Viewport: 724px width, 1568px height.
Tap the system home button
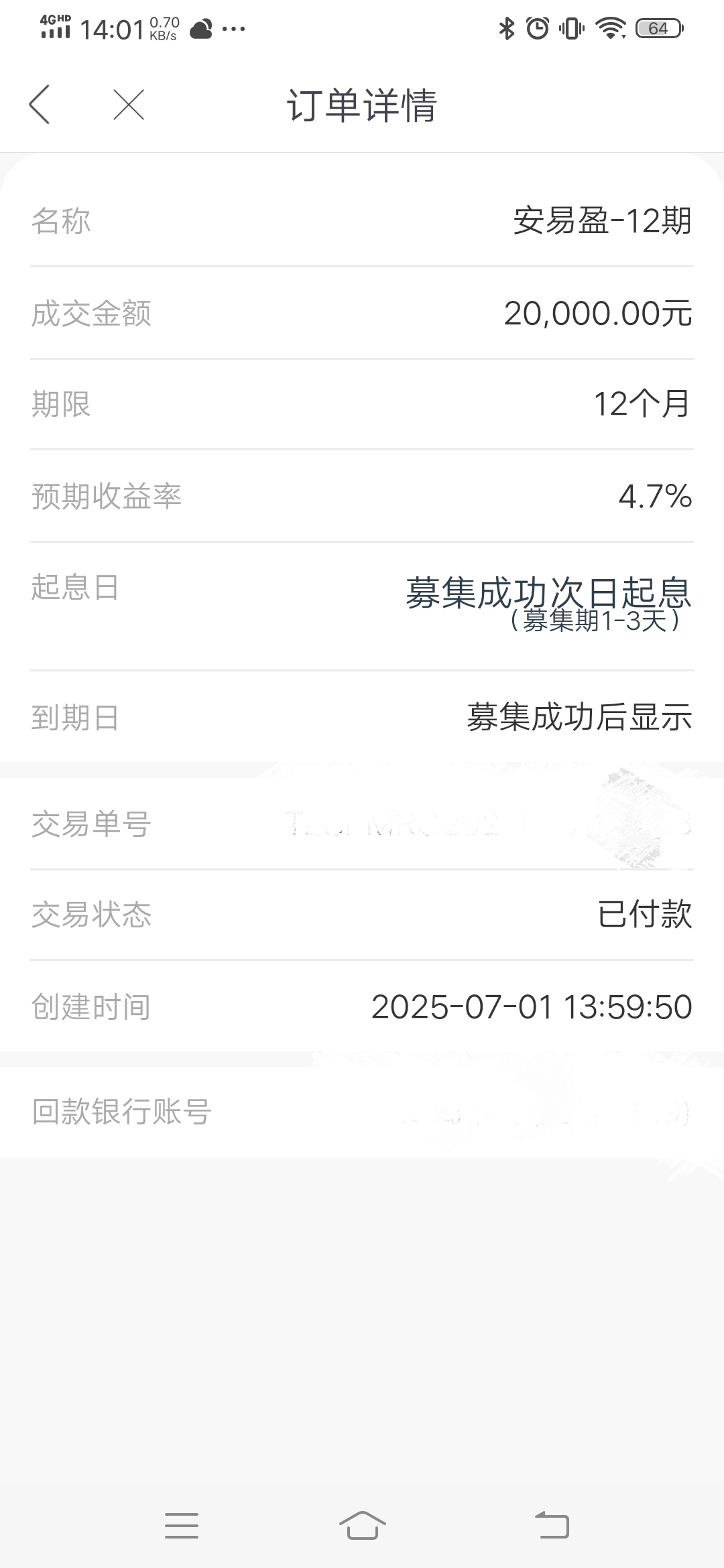tap(362, 1525)
